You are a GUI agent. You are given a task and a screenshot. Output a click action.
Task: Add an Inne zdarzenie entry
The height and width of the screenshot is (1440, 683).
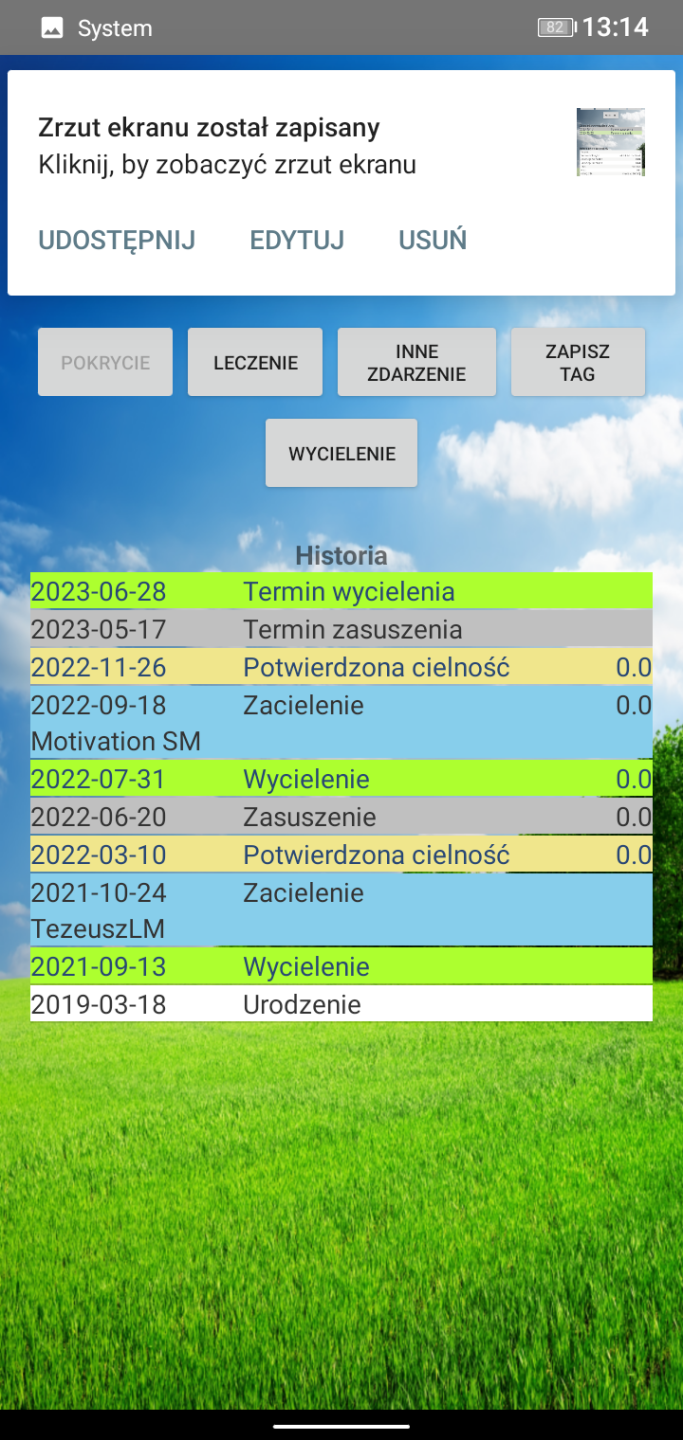coord(416,362)
